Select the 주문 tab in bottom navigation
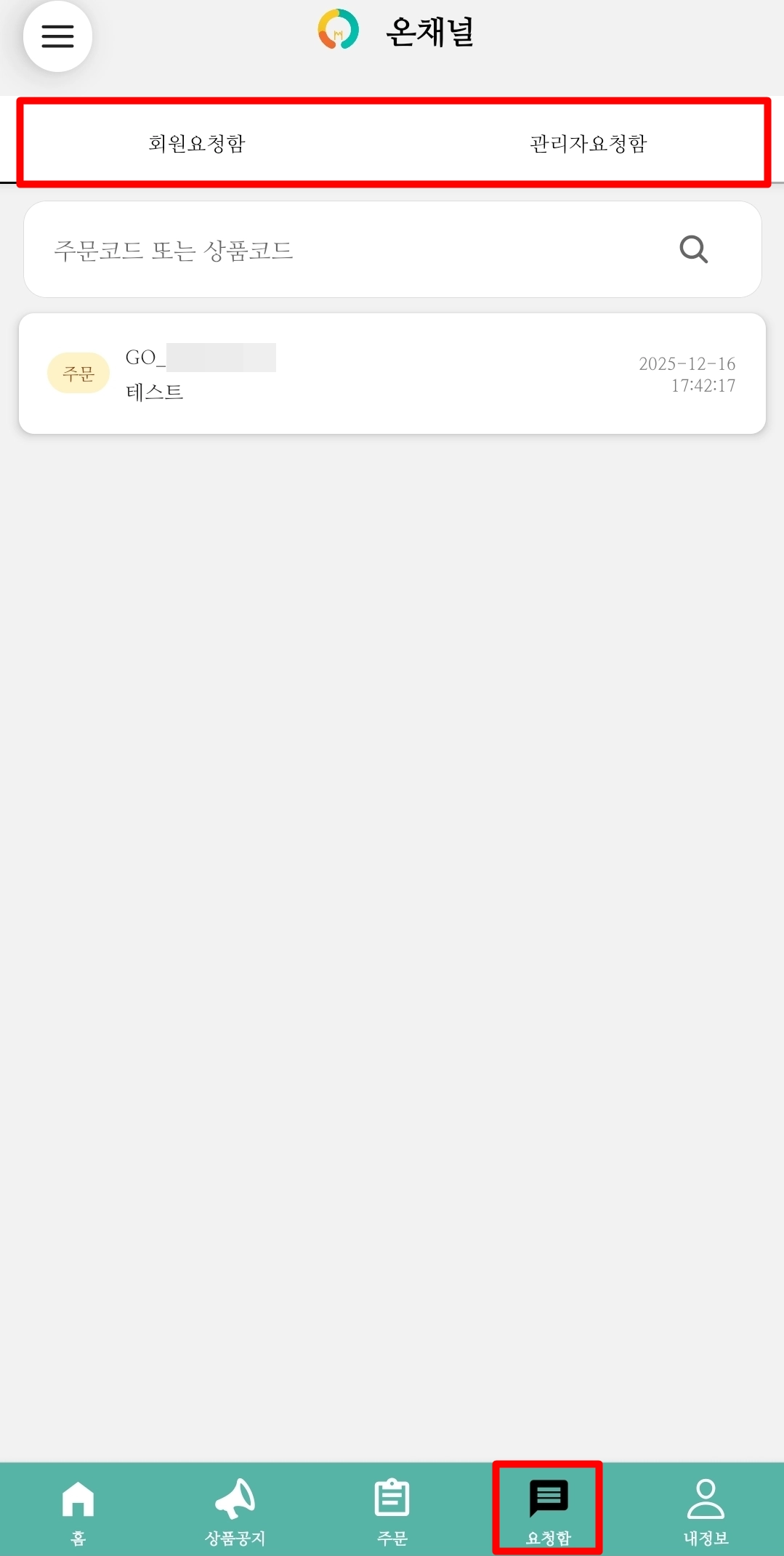Viewport: 784px width, 1556px height. coord(392,1509)
